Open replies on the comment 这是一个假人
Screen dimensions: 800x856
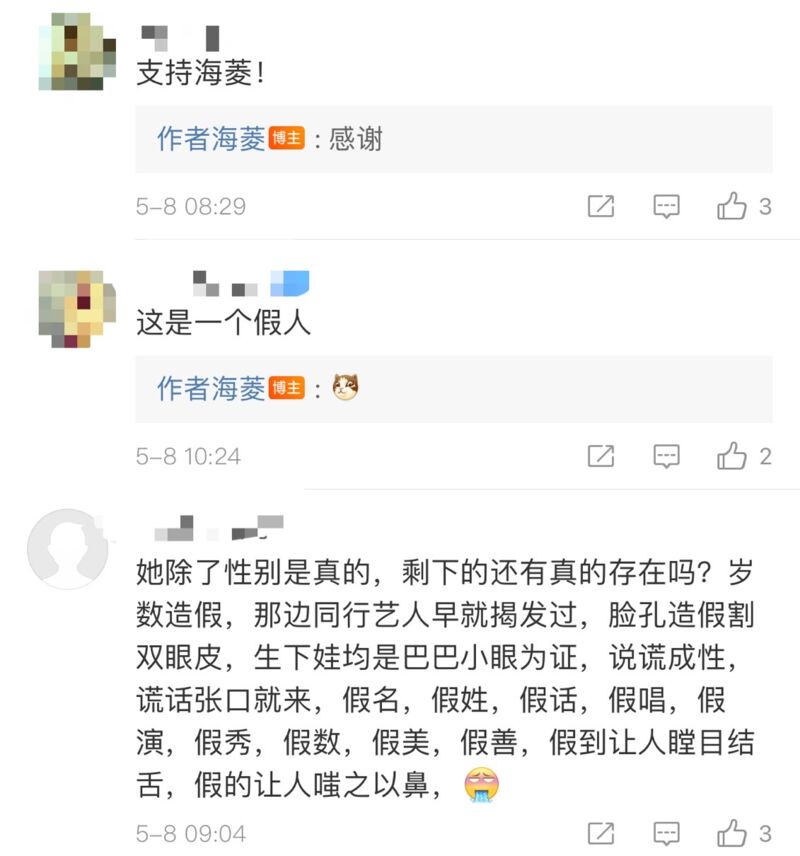coord(666,457)
